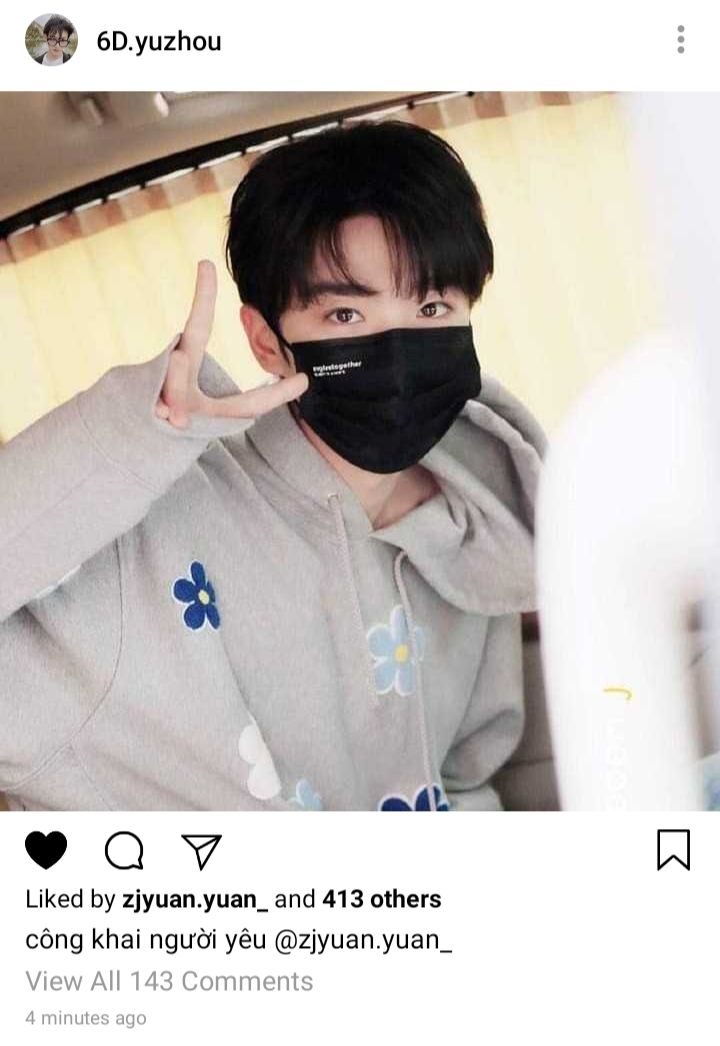Image resolution: width=720 pixels, height=1046 pixels.
Task: Bookmark this post
Action: coord(673,850)
